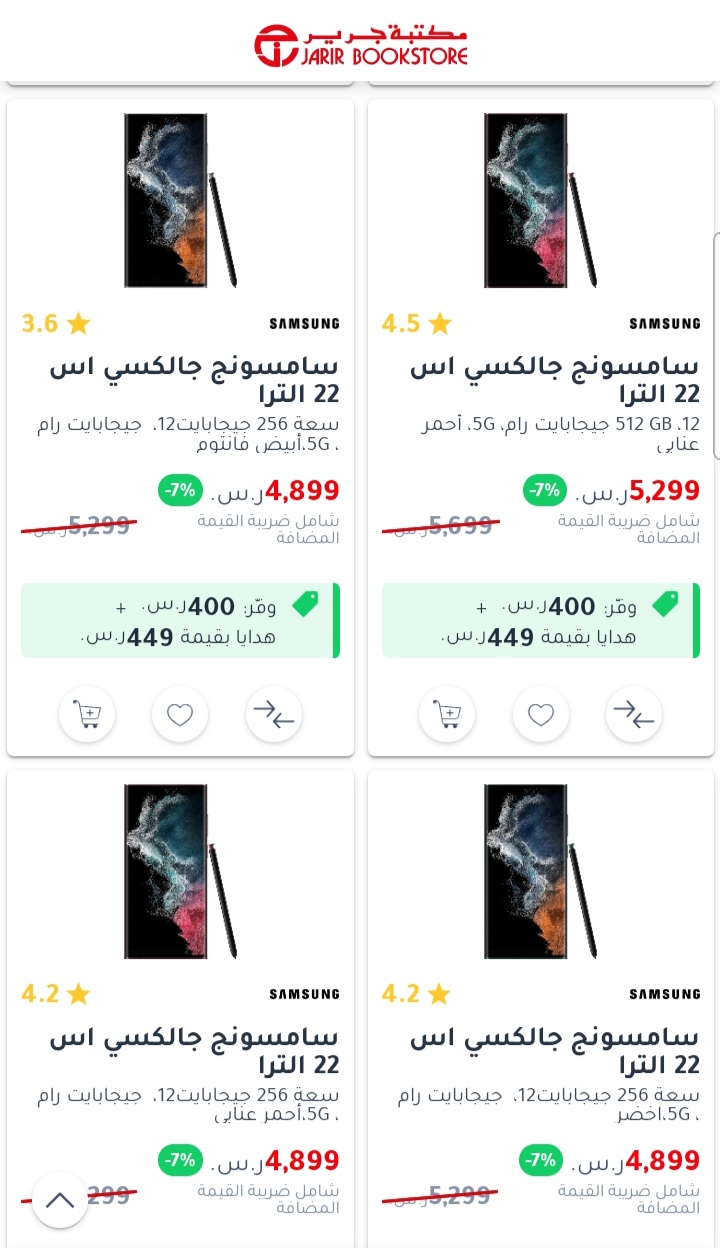The image size is (720, 1248).
Task: Add white Phantom S22 Ultra to wishlist
Action: [180, 714]
